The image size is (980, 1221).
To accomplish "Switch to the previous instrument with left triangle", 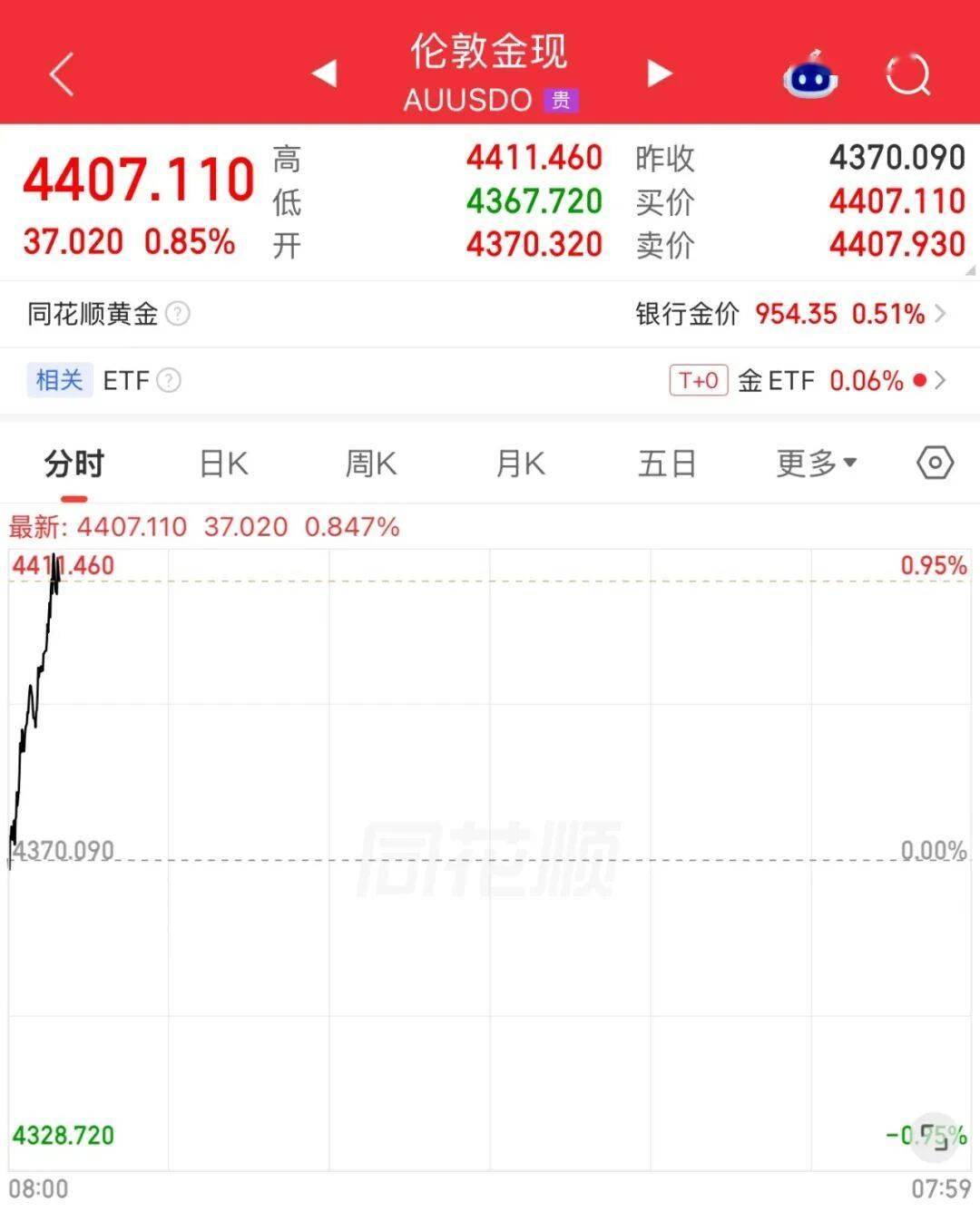I will (324, 73).
